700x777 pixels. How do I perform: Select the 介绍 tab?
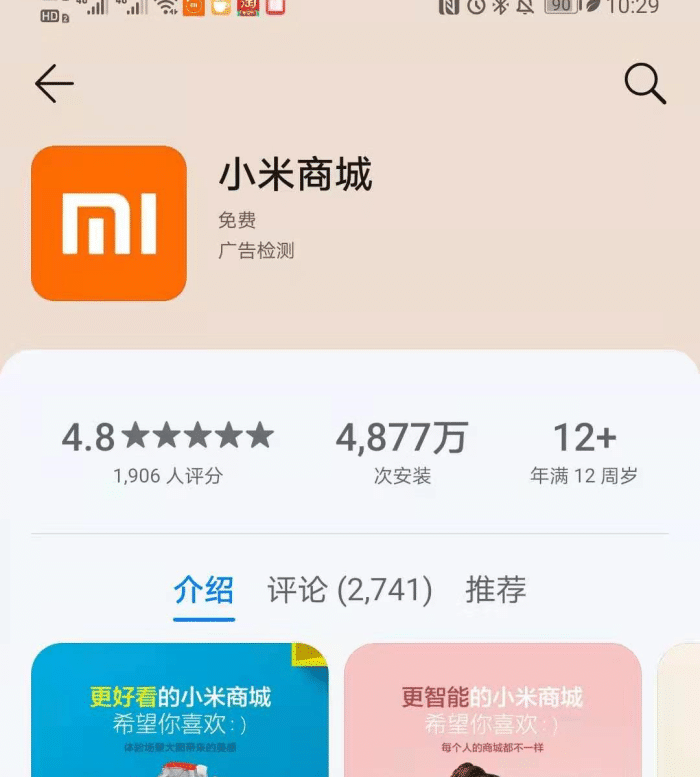pyautogui.click(x=203, y=590)
